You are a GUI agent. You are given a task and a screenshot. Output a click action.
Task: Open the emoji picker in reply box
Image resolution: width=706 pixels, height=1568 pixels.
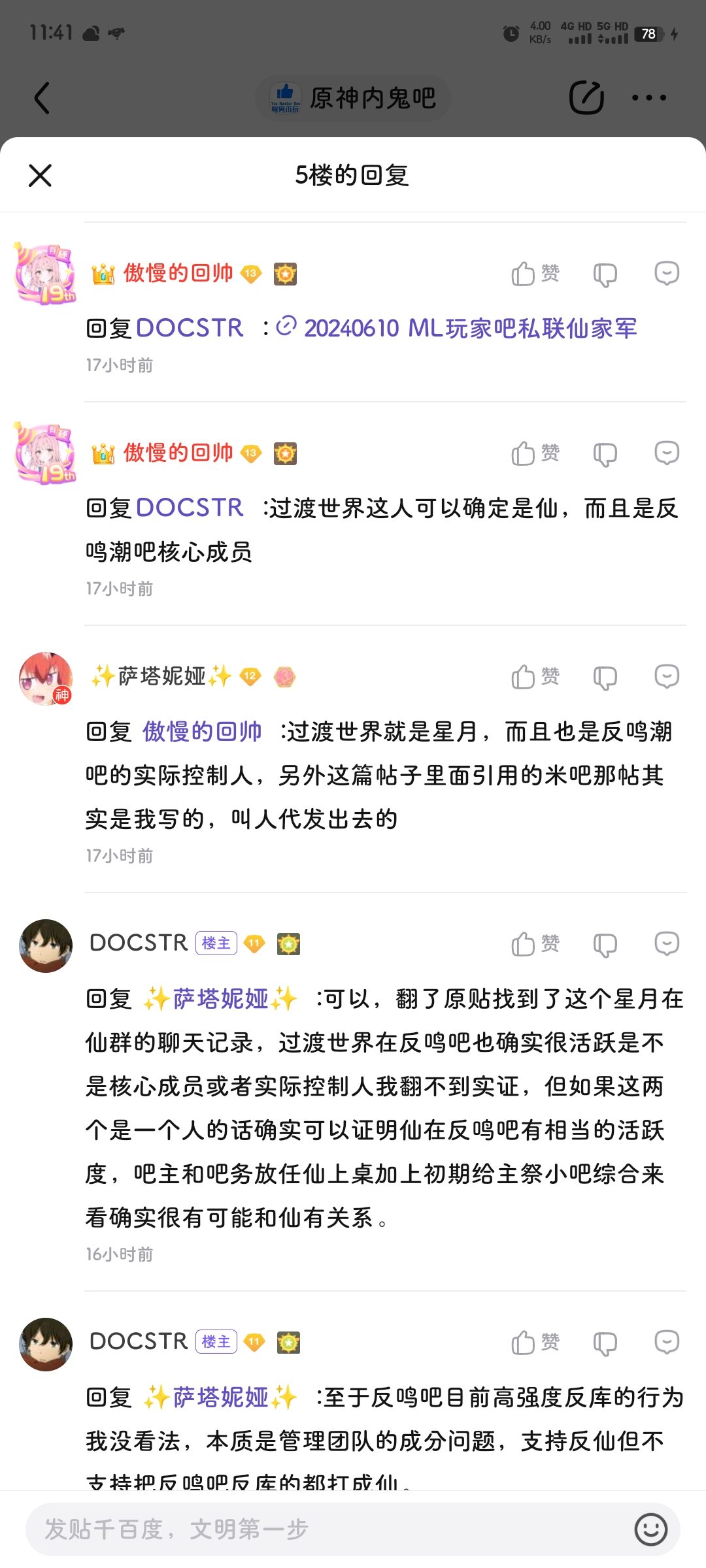651,1529
